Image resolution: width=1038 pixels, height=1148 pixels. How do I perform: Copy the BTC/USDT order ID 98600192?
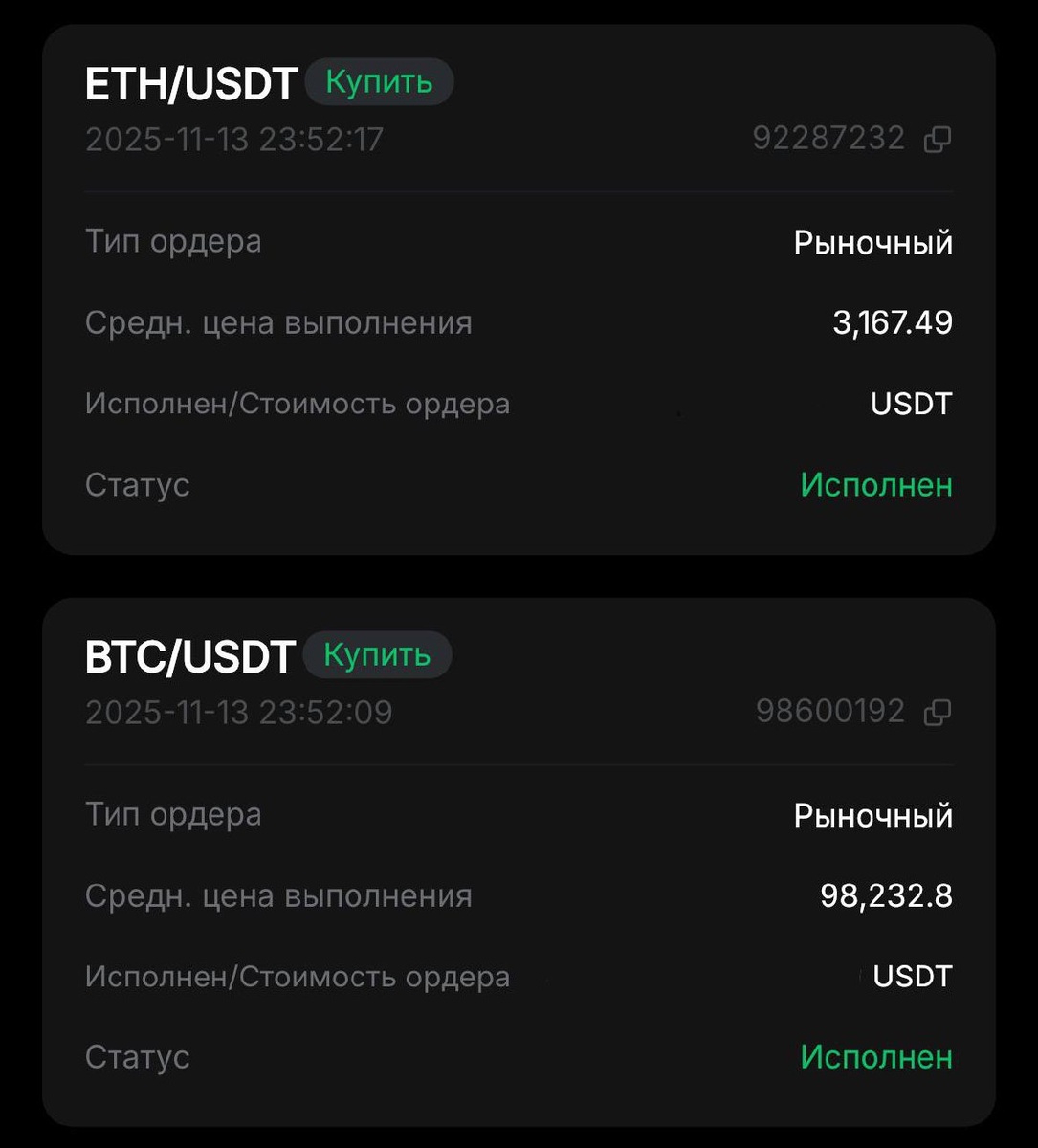(x=938, y=712)
